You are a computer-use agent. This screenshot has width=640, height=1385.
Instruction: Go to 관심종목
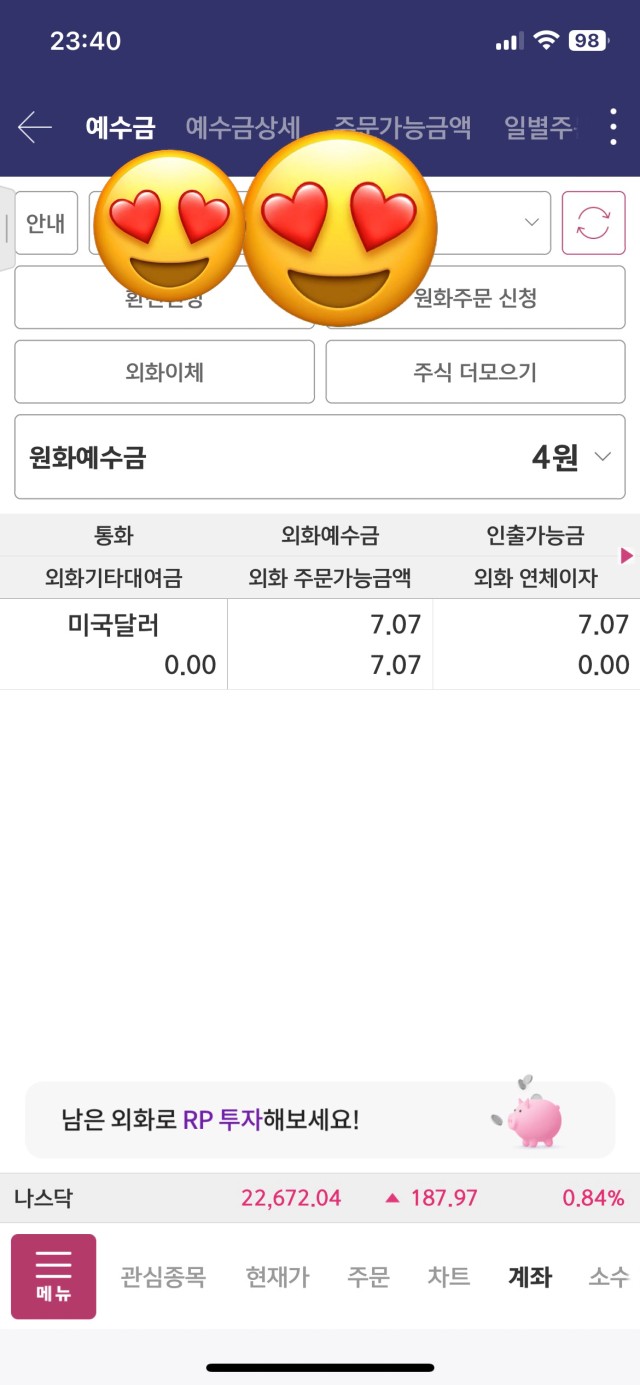pyautogui.click(x=163, y=1277)
